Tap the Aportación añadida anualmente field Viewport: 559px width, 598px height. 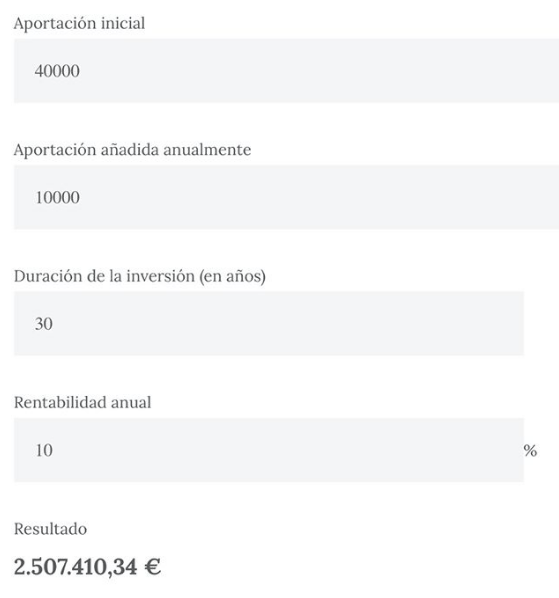point(286,197)
